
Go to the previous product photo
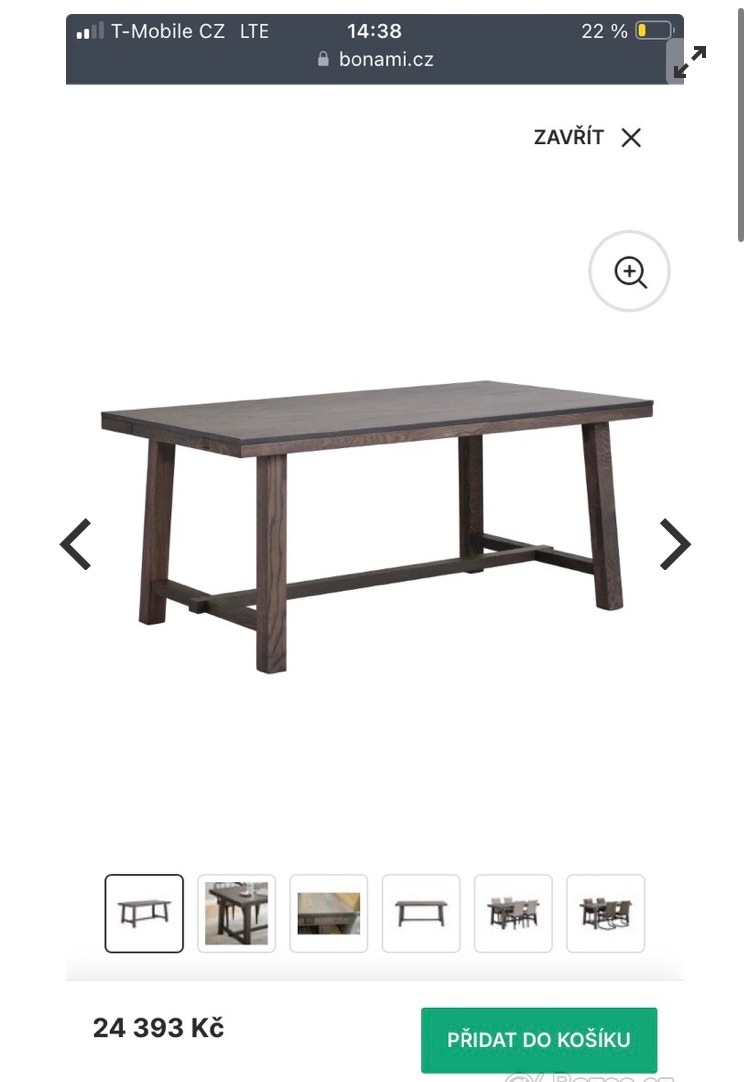click(76, 544)
